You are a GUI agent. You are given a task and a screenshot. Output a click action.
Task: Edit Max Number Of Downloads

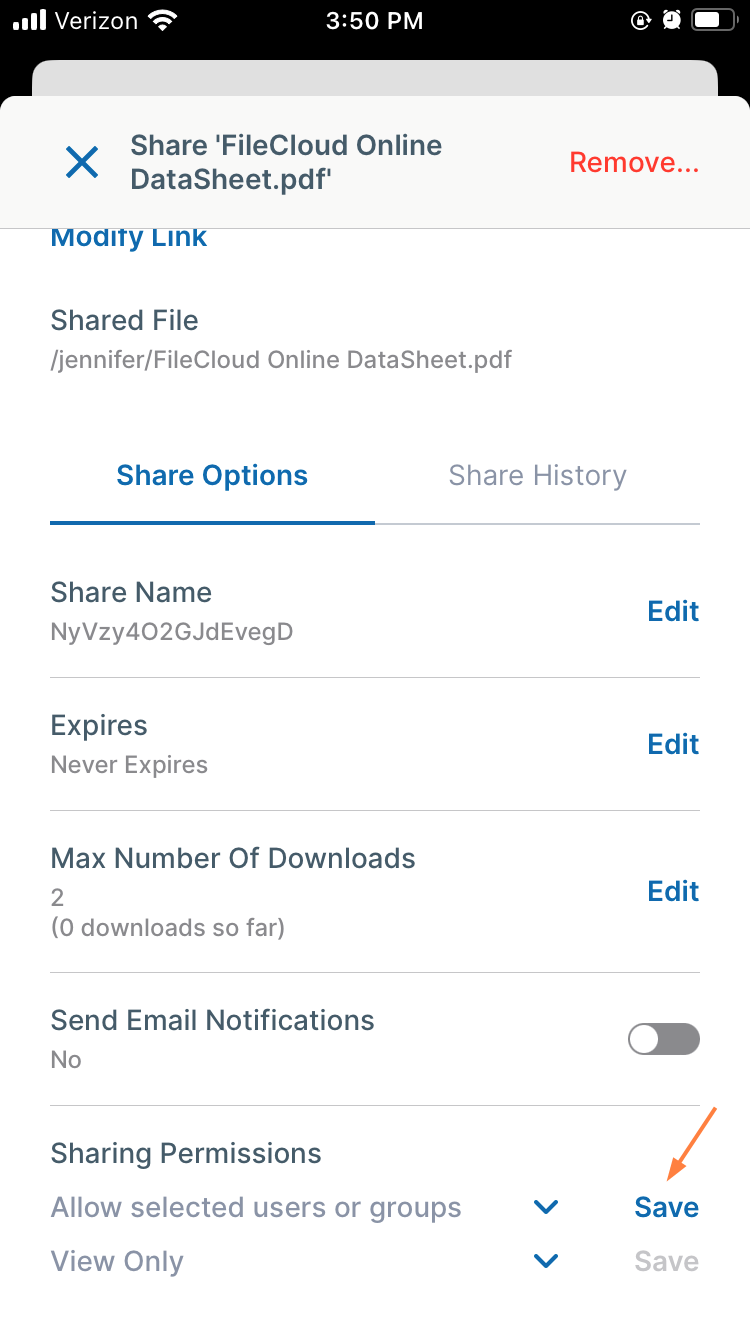[673, 891]
